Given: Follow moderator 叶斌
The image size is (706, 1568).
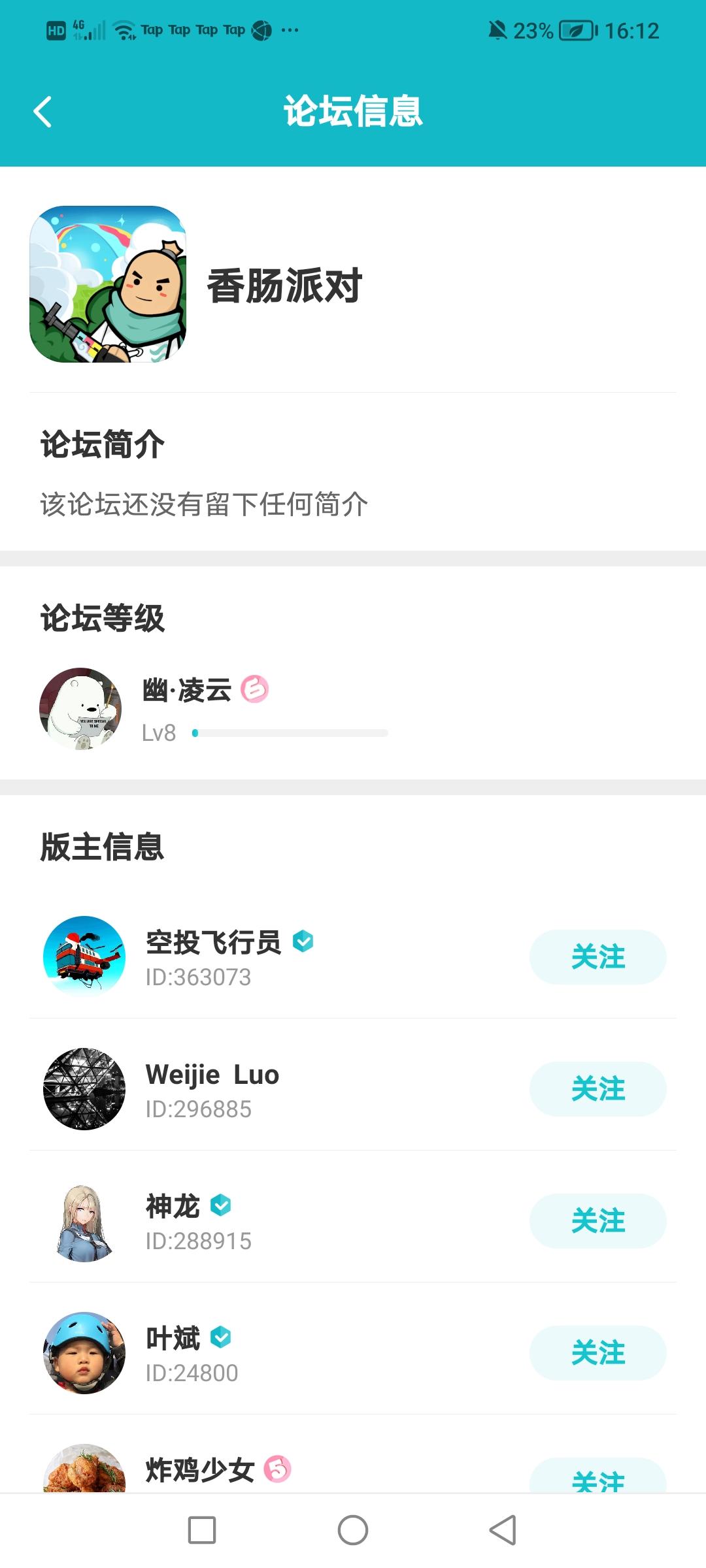Looking at the screenshot, I should coord(597,1353).
